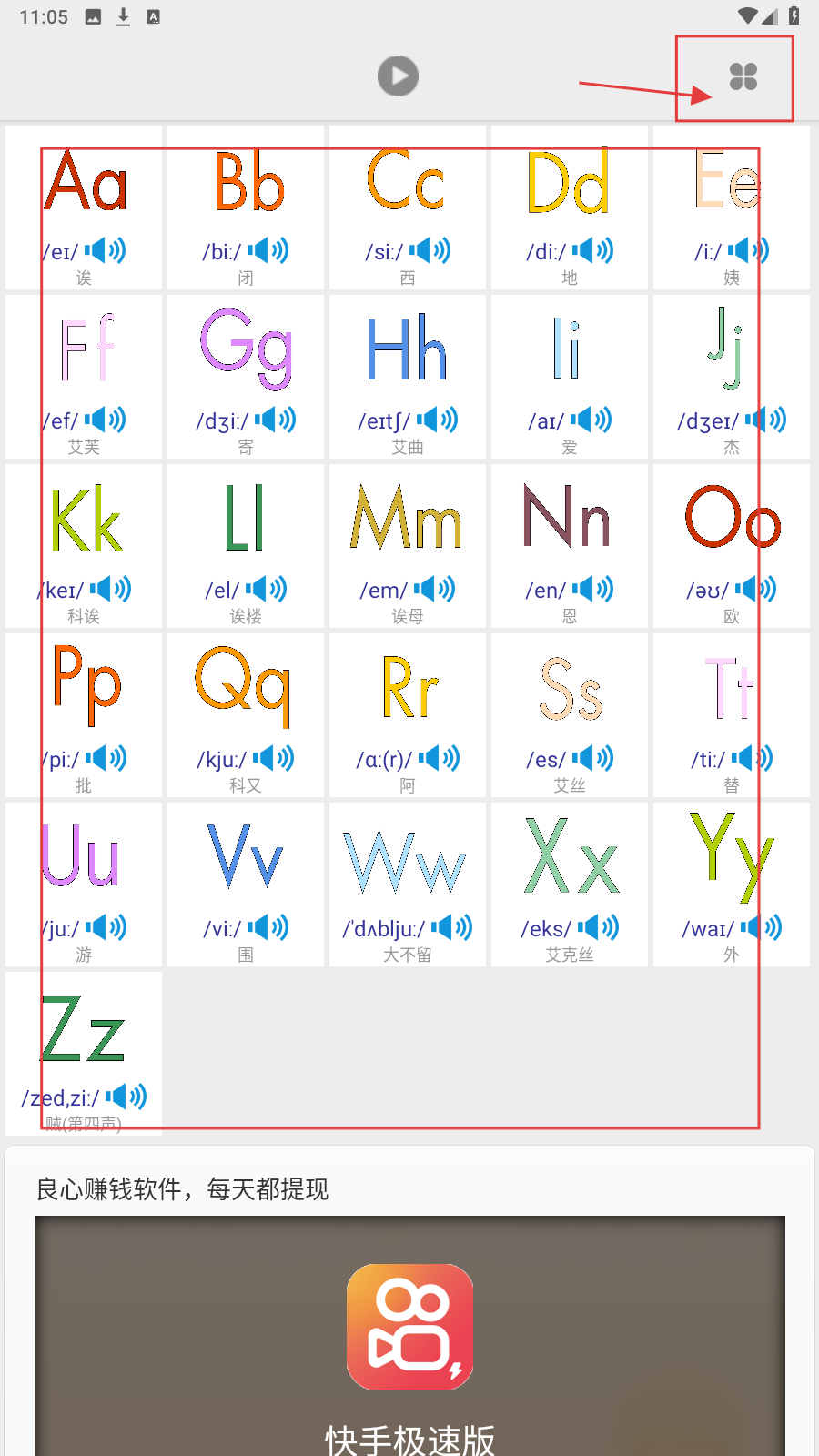Hear the sound for Gg
Image resolution: width=819 pixels, height=1456 pixels.
pos(276,420)
